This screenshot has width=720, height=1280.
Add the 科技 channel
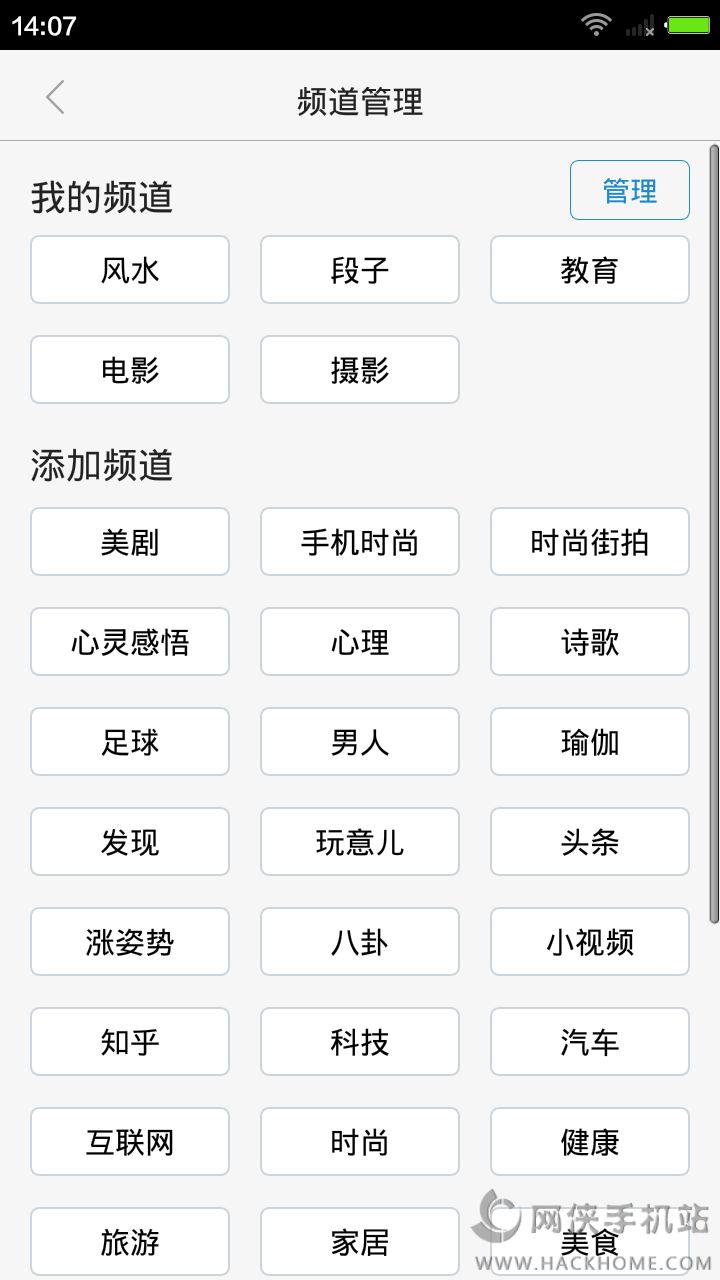[x=360, y=1042]
